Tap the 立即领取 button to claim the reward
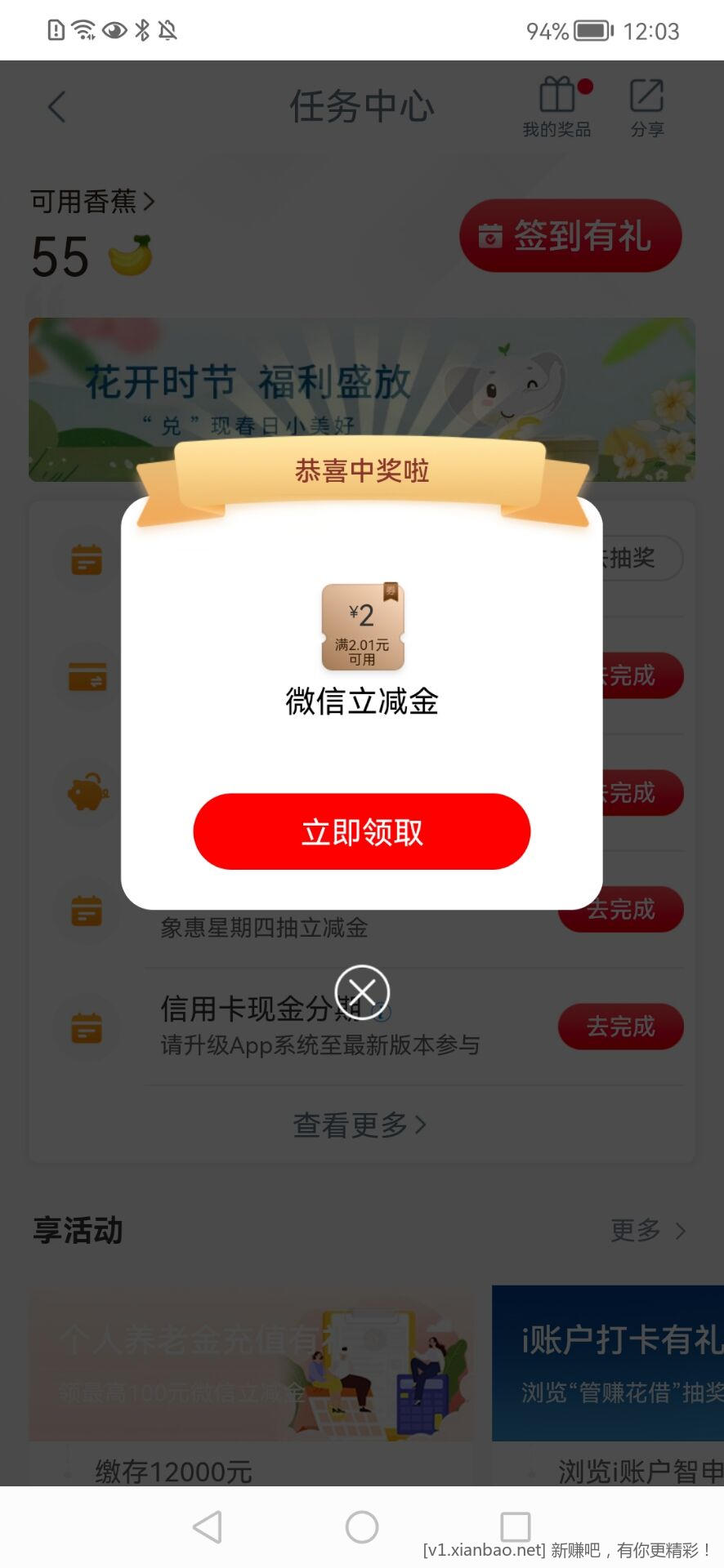724x1568 pixels. [362, 831]
